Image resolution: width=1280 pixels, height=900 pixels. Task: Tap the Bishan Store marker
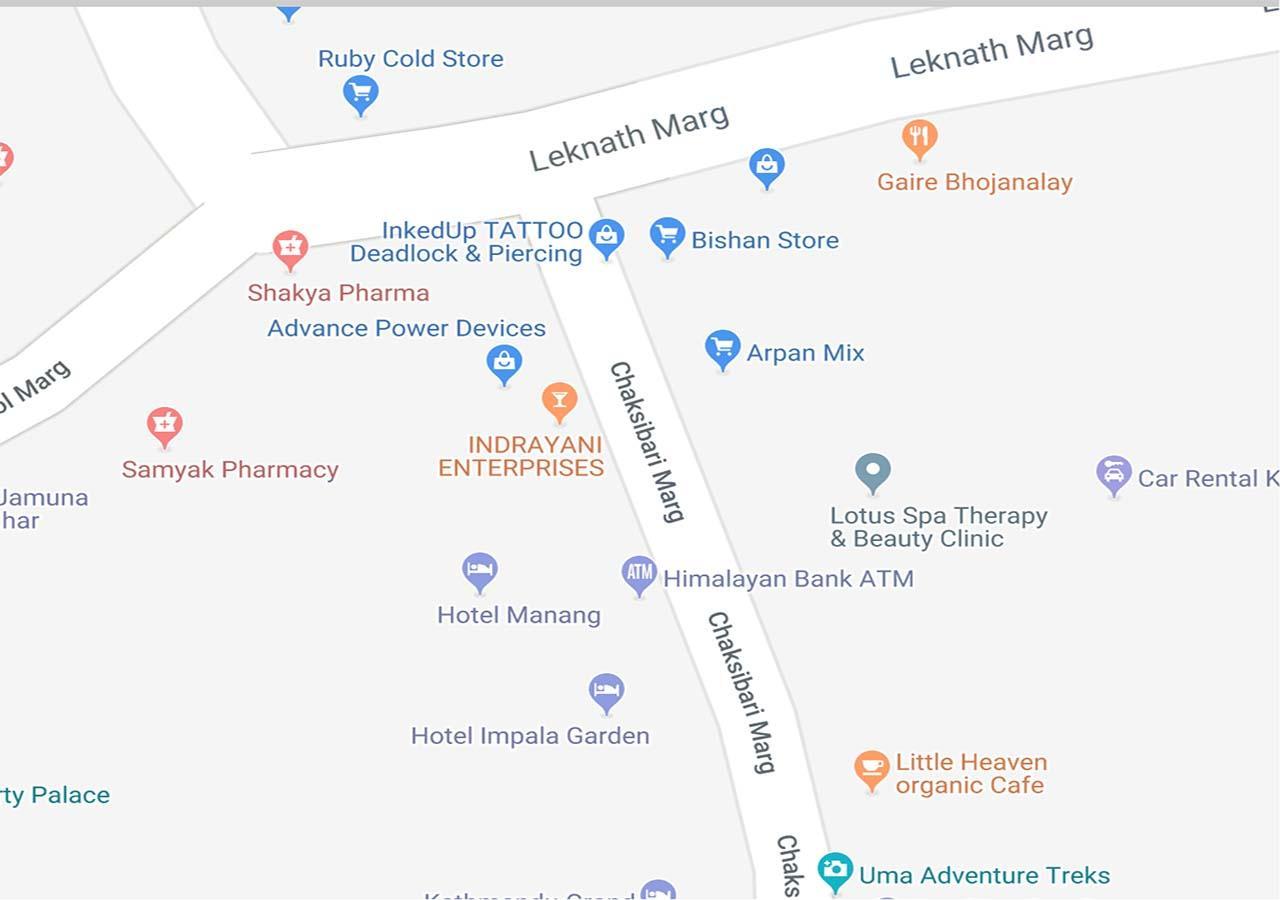coord(667,237)
